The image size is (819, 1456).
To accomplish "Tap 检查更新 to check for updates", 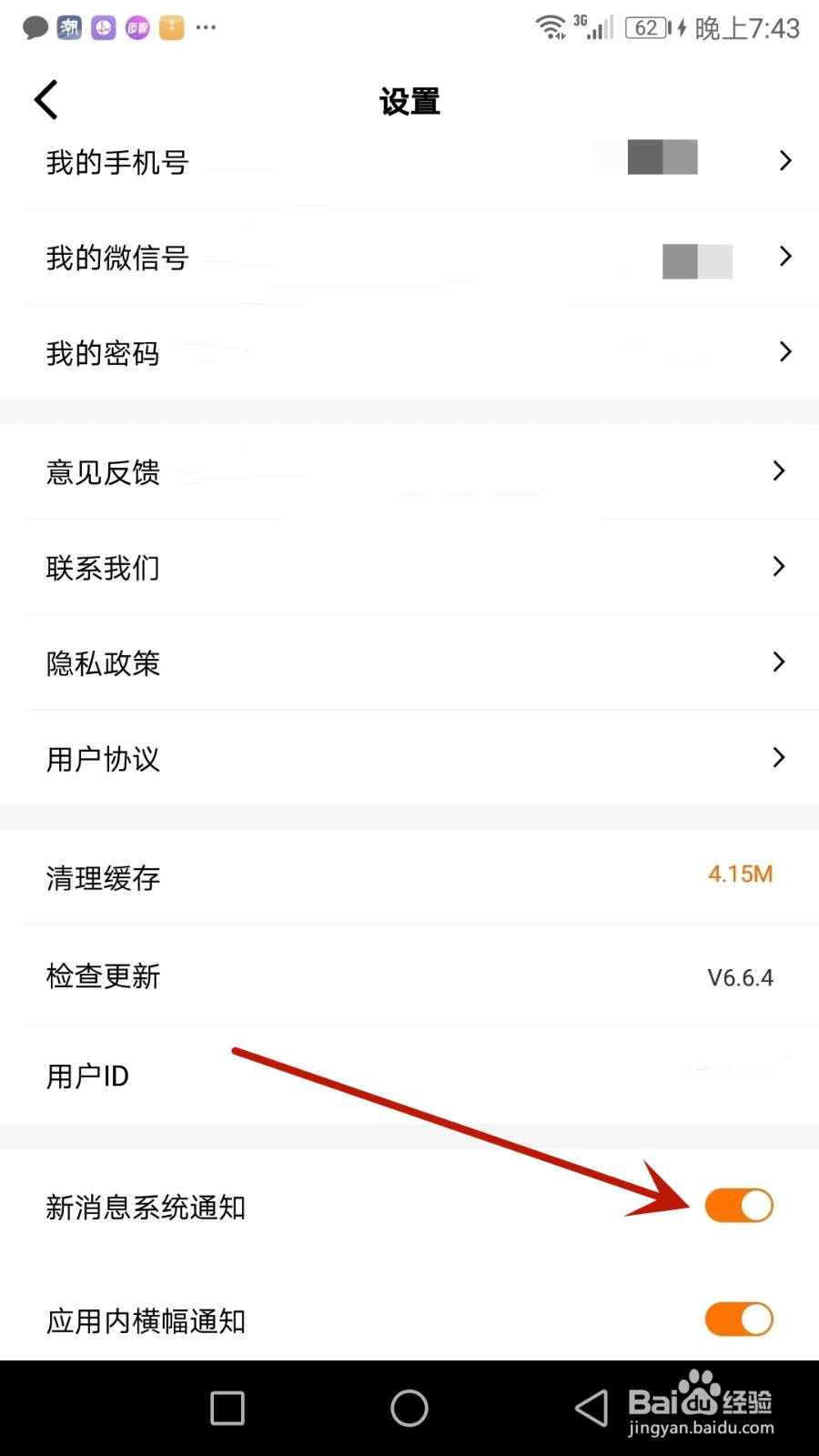I will (409, 976).
